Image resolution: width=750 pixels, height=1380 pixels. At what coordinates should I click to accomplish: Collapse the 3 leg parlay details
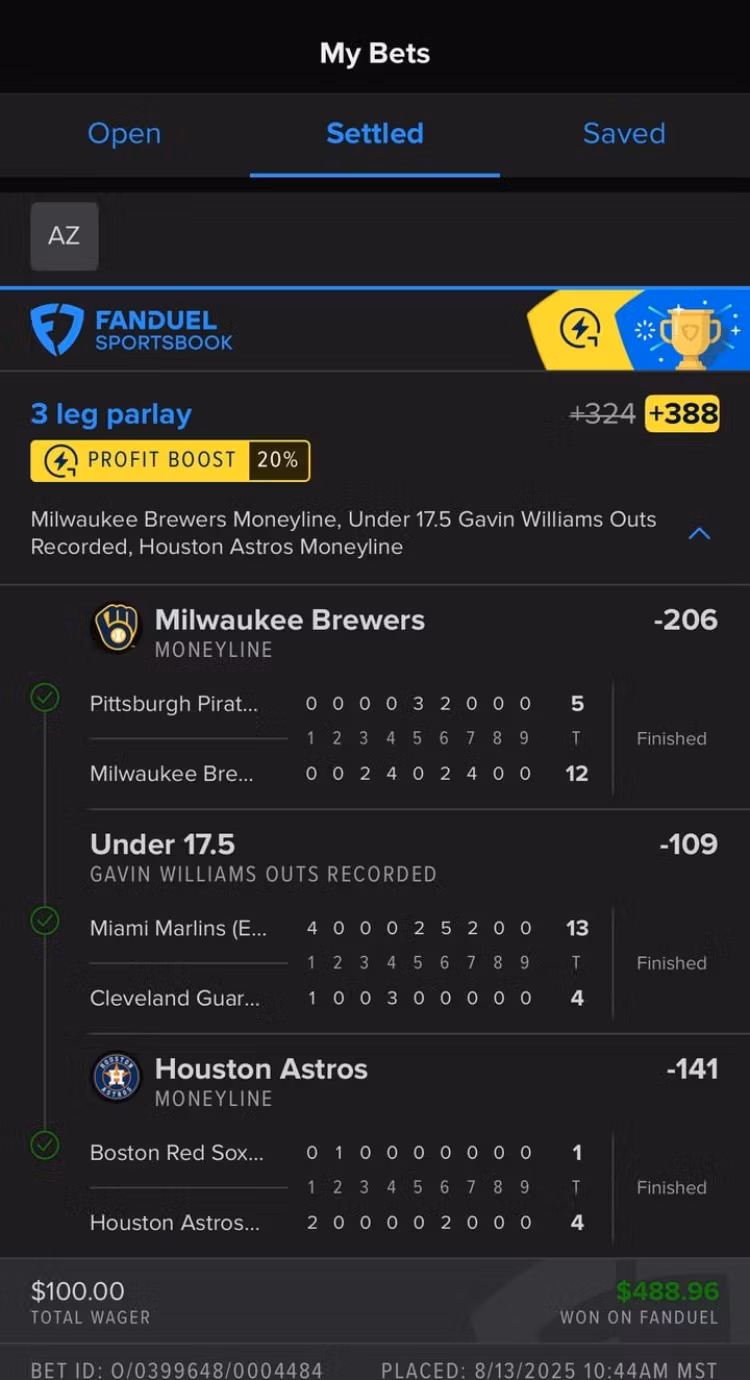tap(699, 533)
